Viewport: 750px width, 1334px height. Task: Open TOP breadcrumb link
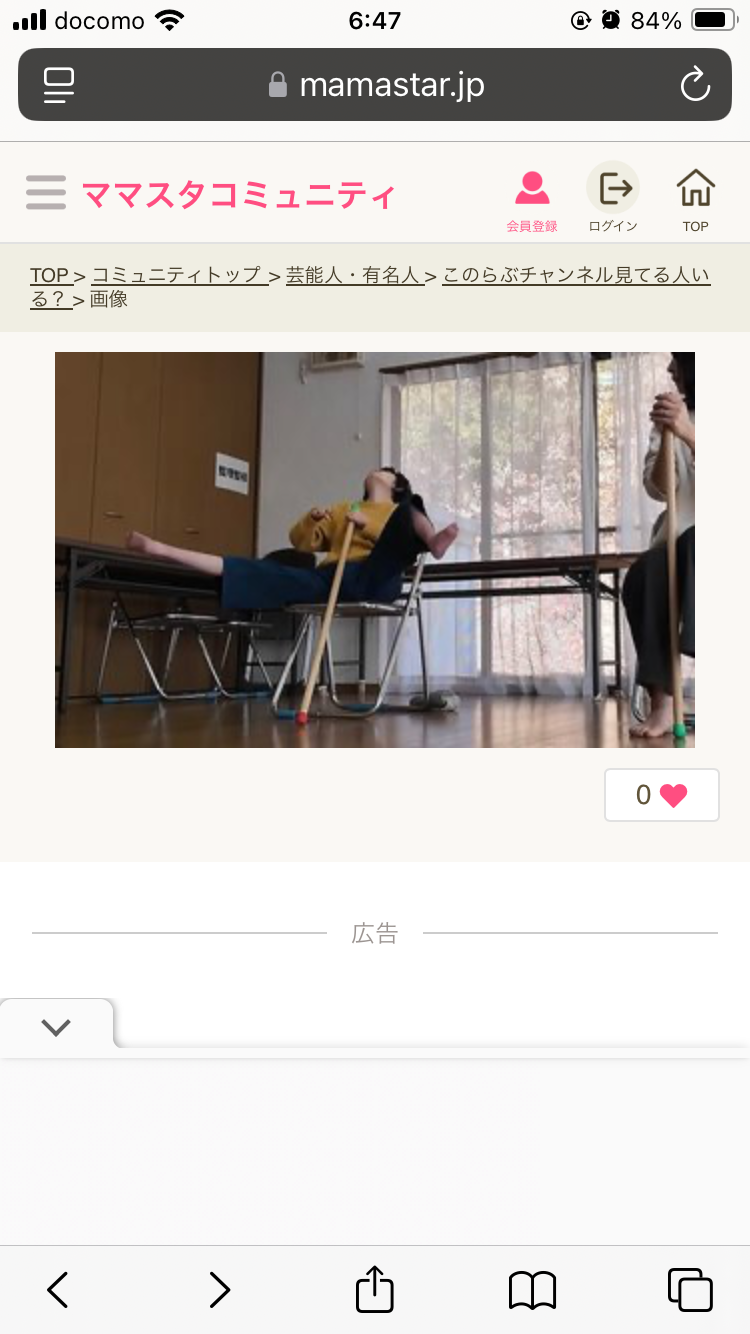click(50, 276)
